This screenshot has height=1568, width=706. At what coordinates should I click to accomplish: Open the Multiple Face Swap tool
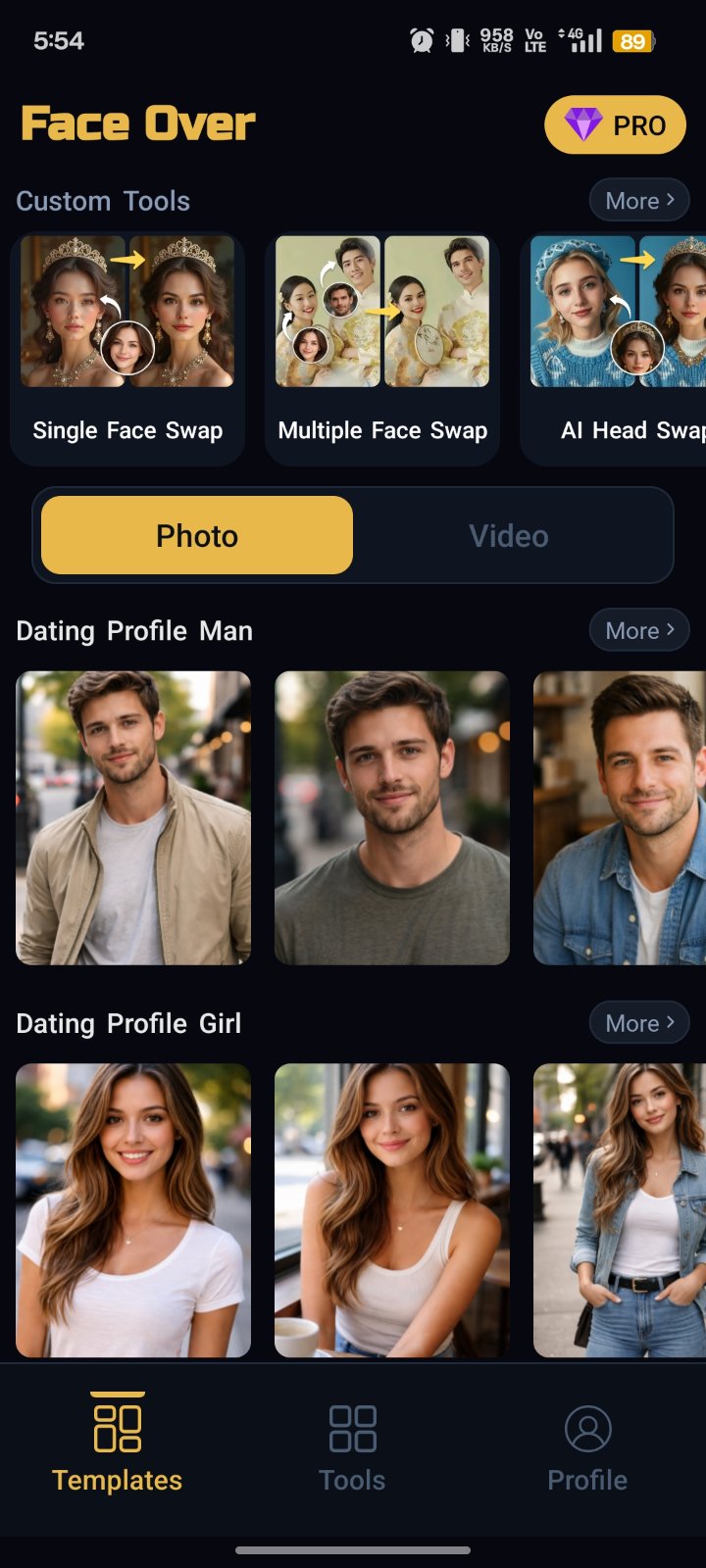click(382, 348)
